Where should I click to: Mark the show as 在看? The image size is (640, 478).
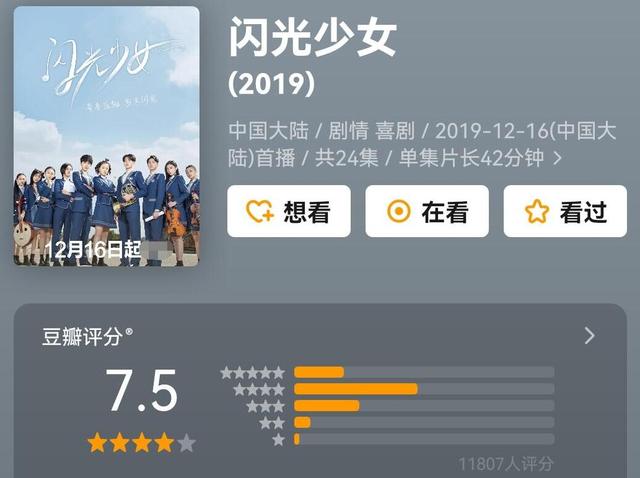(x=426, y=211)
